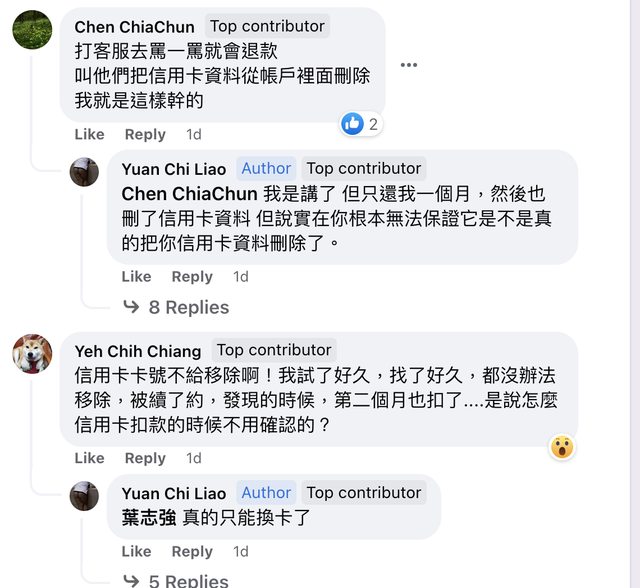Reply to Yeh Chih Chiang's comment

pyautogui.click(x=145, y=458)
